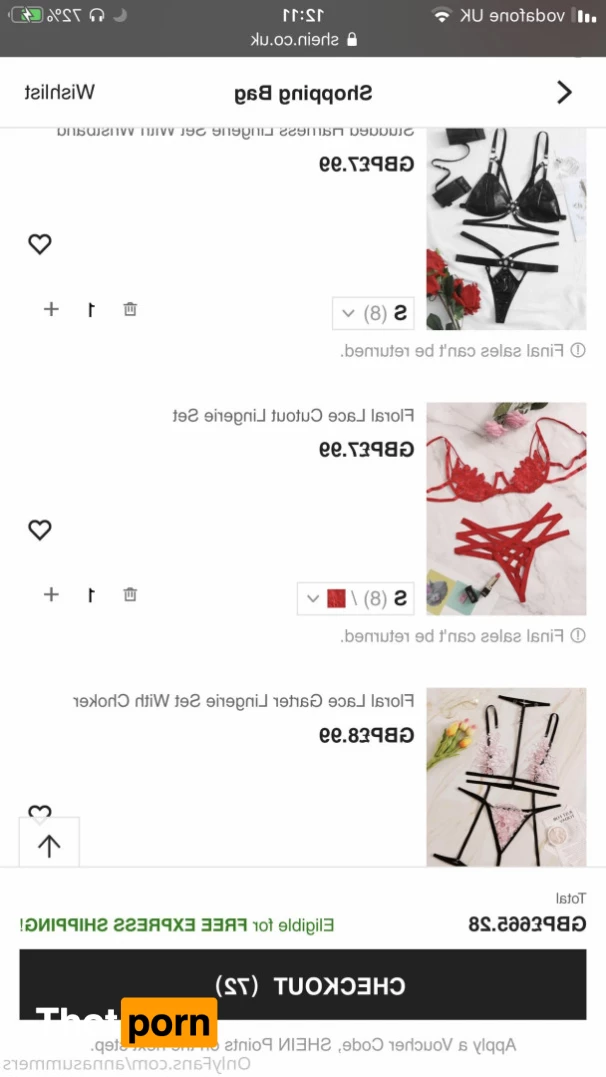Change size of the Studded Harness set
This screenshot has height=1077, width=606.
[x=373, y=313]
